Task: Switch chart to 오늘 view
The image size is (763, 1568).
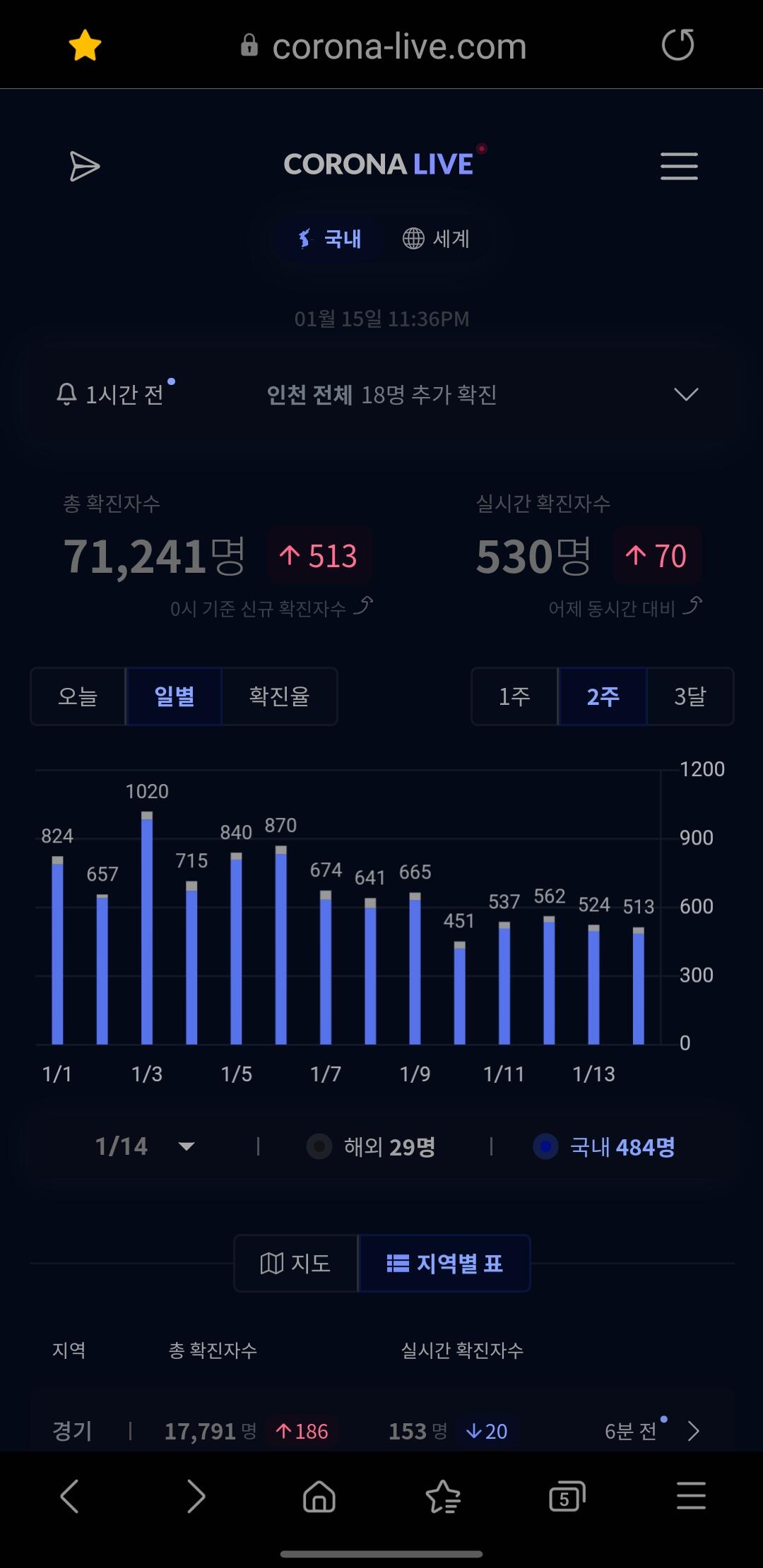Action: [78, 696]
